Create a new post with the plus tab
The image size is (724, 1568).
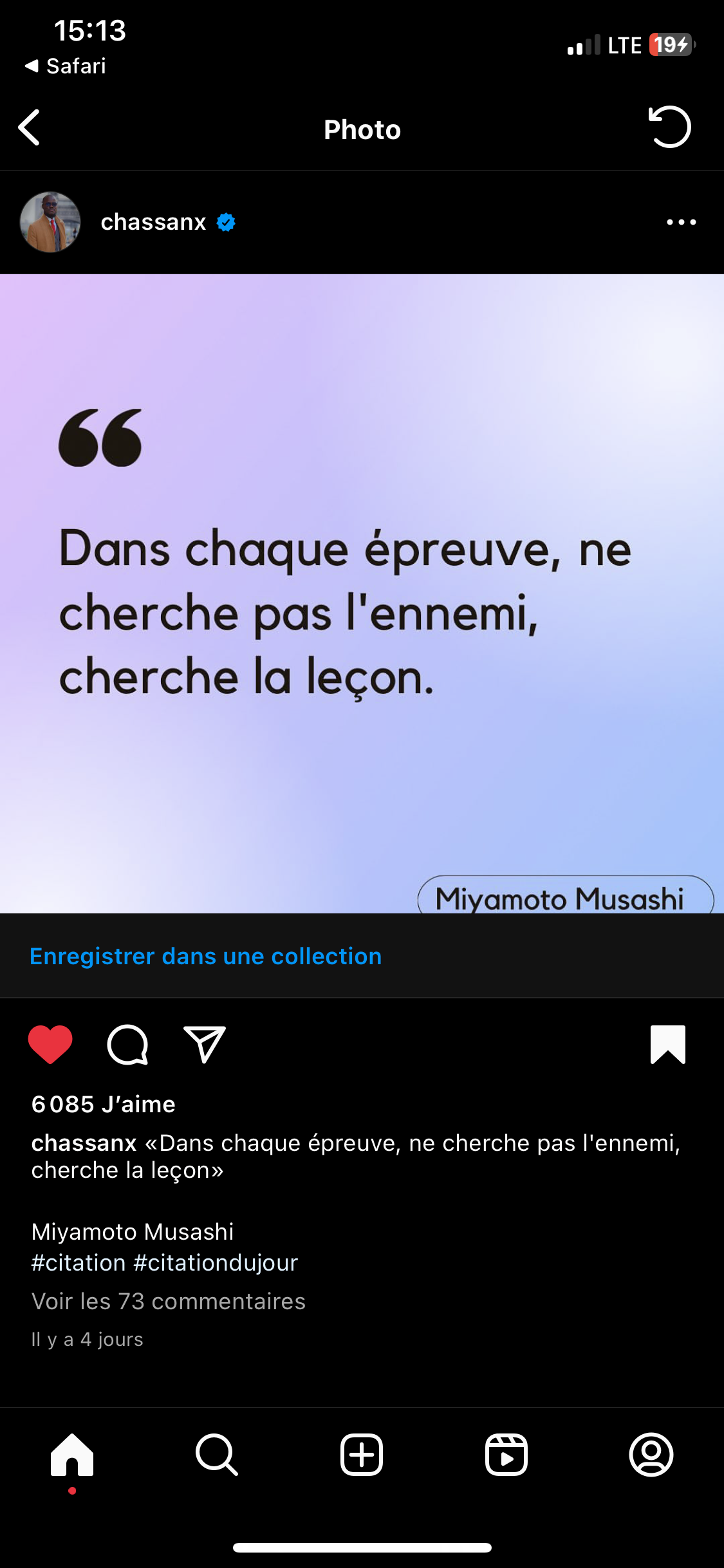pos(362,1454)
